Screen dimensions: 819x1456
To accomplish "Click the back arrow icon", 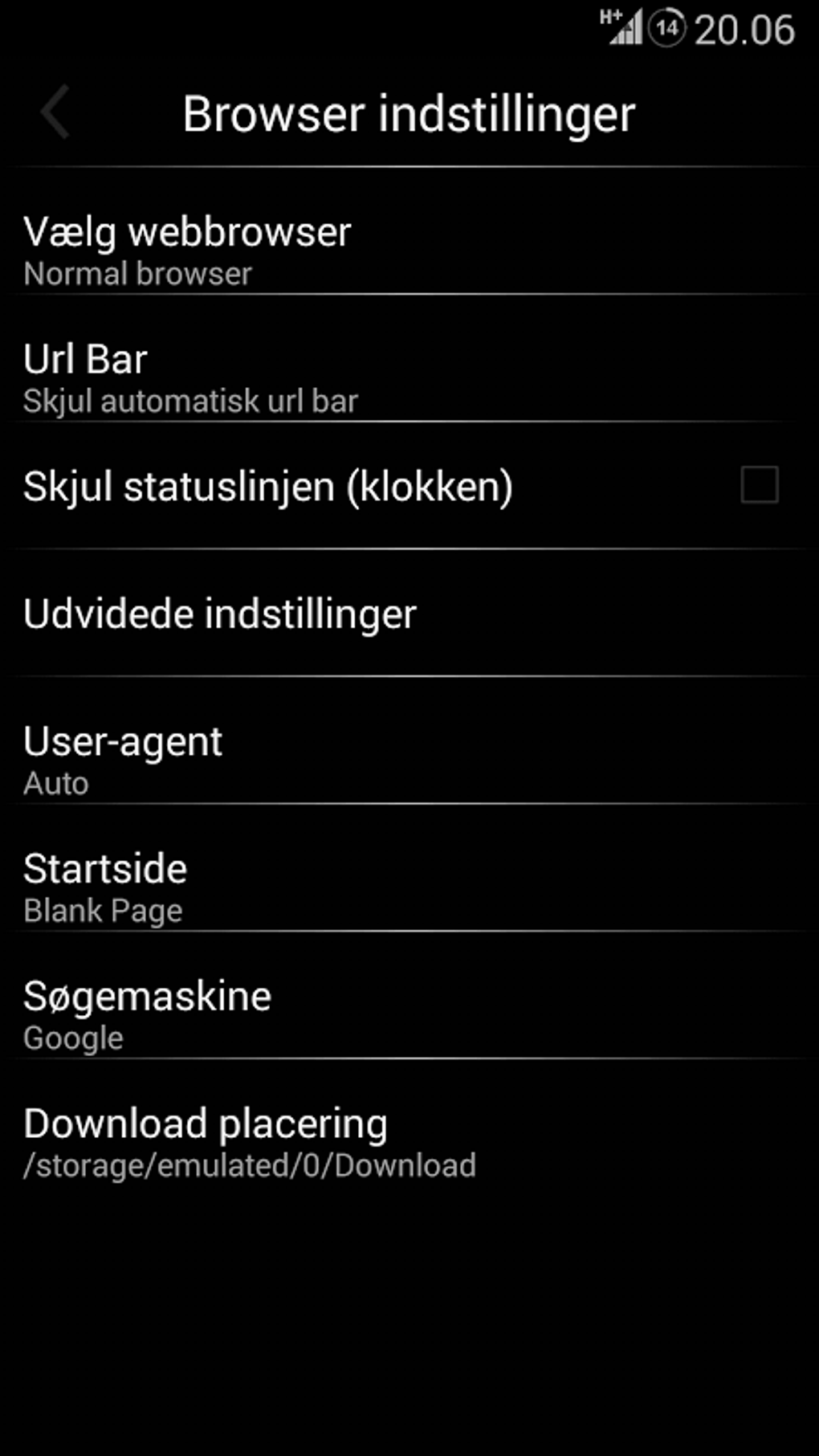I will coord(53,112).
